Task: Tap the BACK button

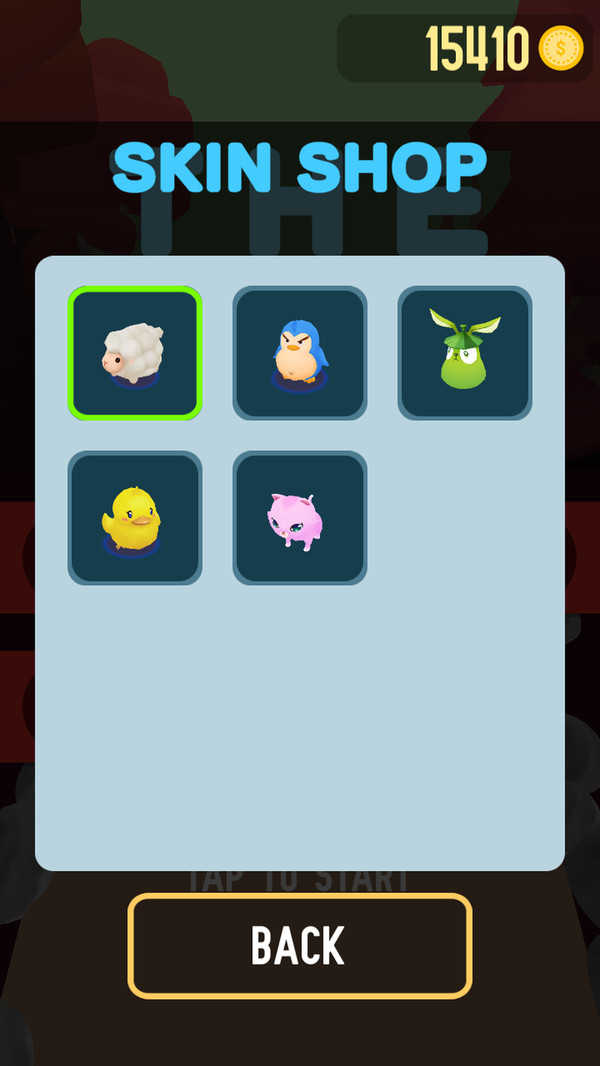Action: (x=299, y=946)
